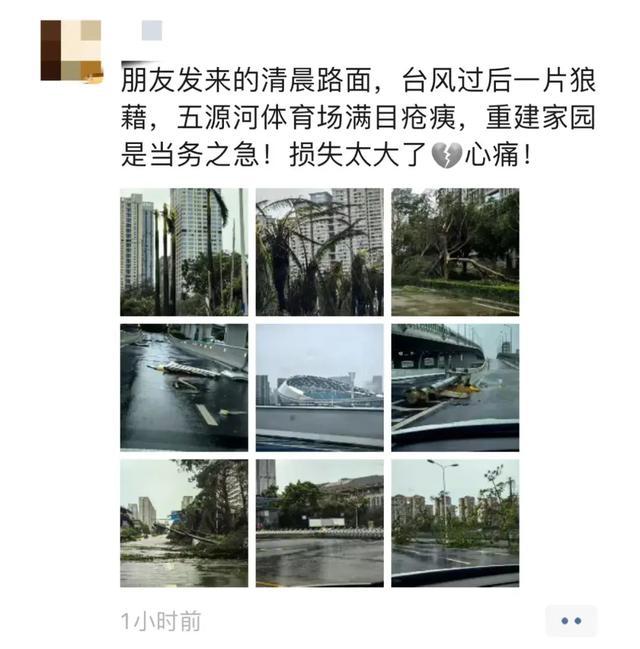Open photo of street lamp and distant buildings
The image size is (640, 649).
tap(455, 522)
